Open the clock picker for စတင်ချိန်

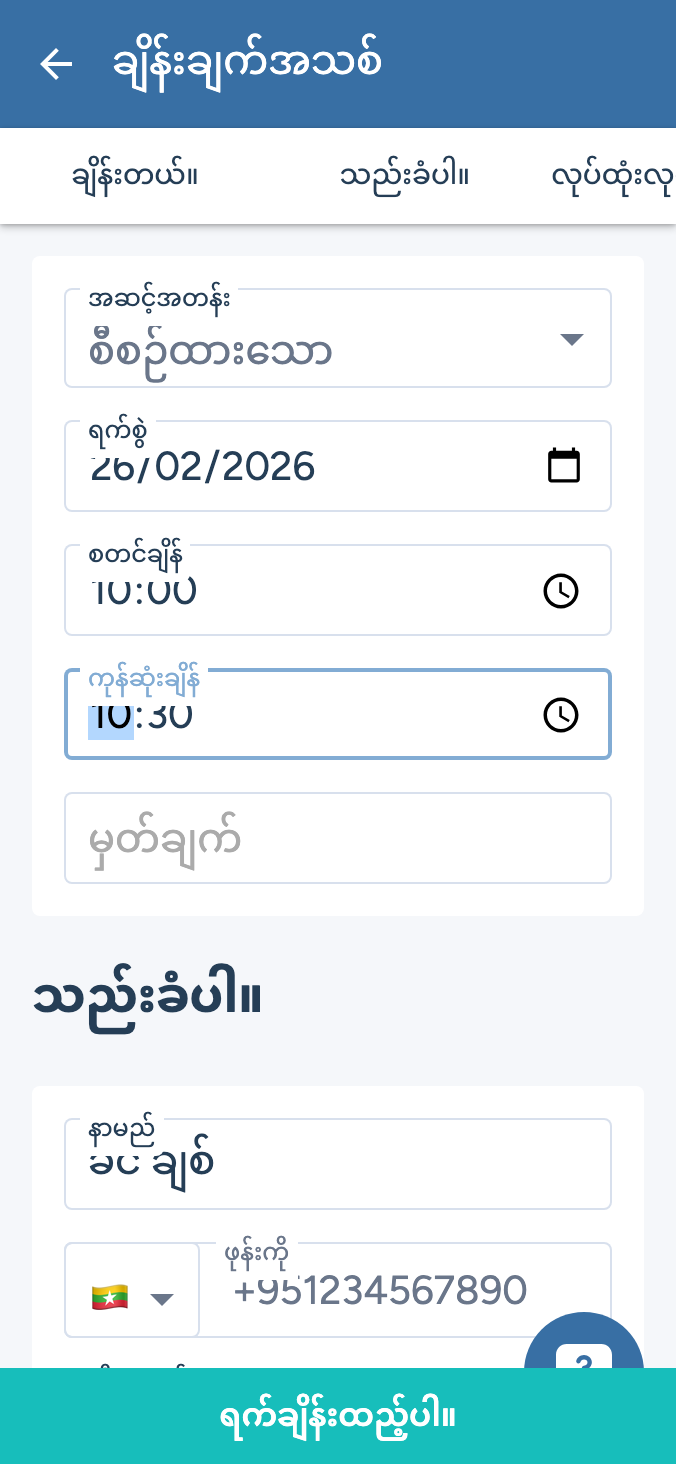[561, 591]
